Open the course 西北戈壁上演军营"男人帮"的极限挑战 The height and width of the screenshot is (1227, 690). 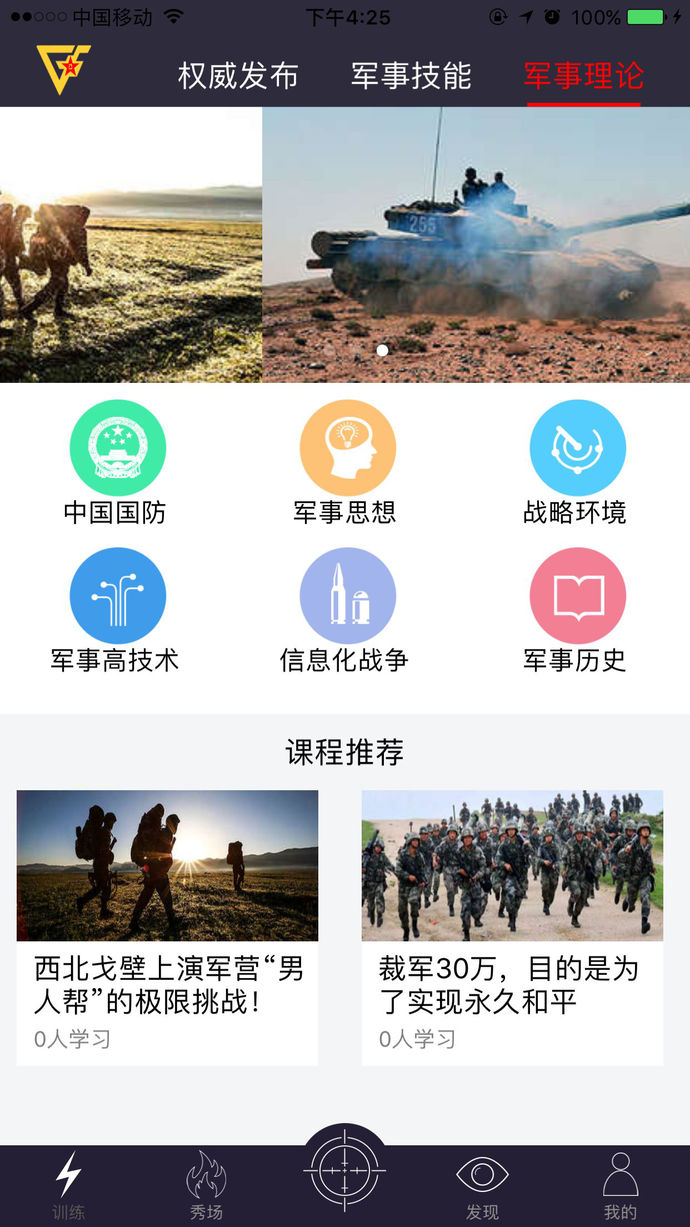pos(167,925)
